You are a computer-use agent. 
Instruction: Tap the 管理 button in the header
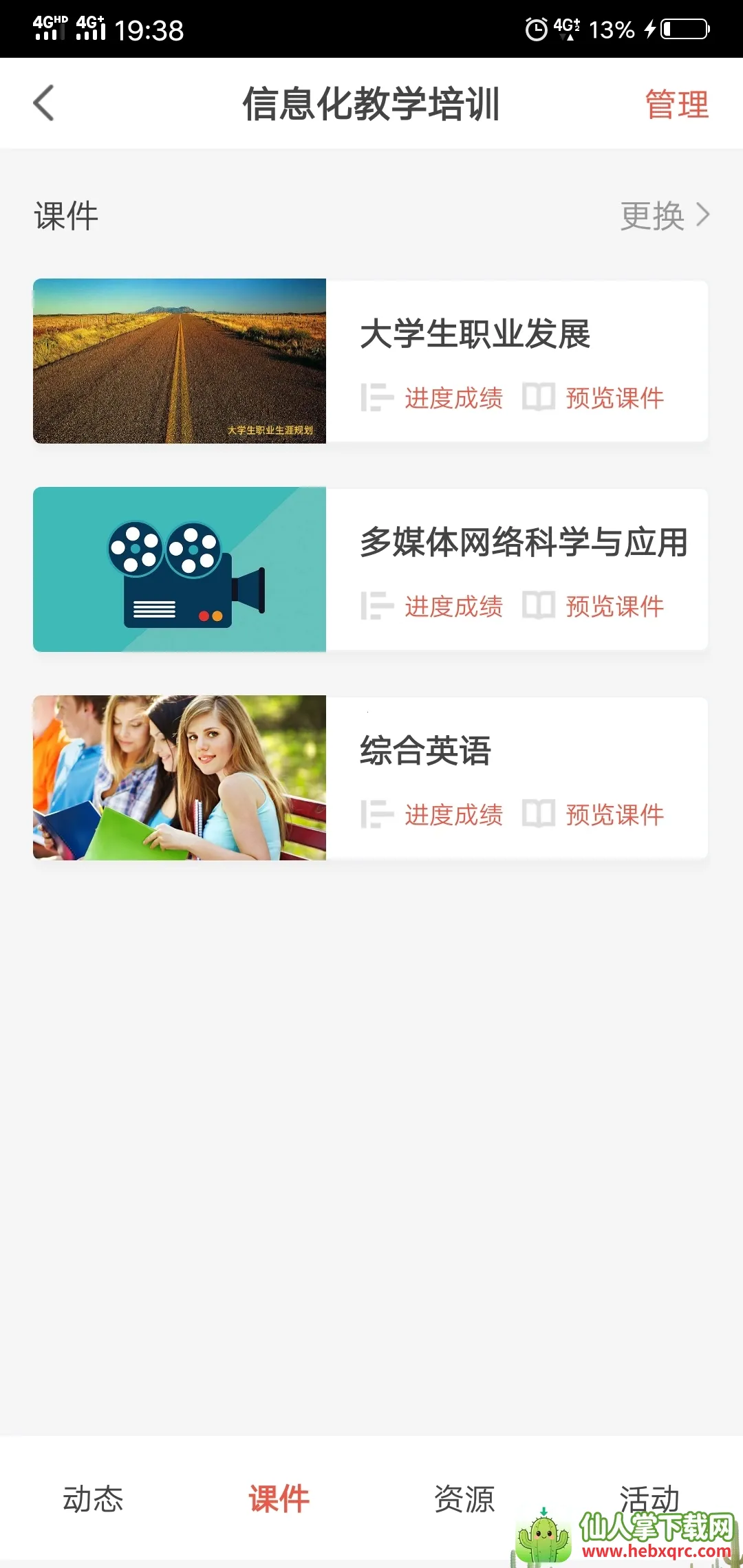676,105
